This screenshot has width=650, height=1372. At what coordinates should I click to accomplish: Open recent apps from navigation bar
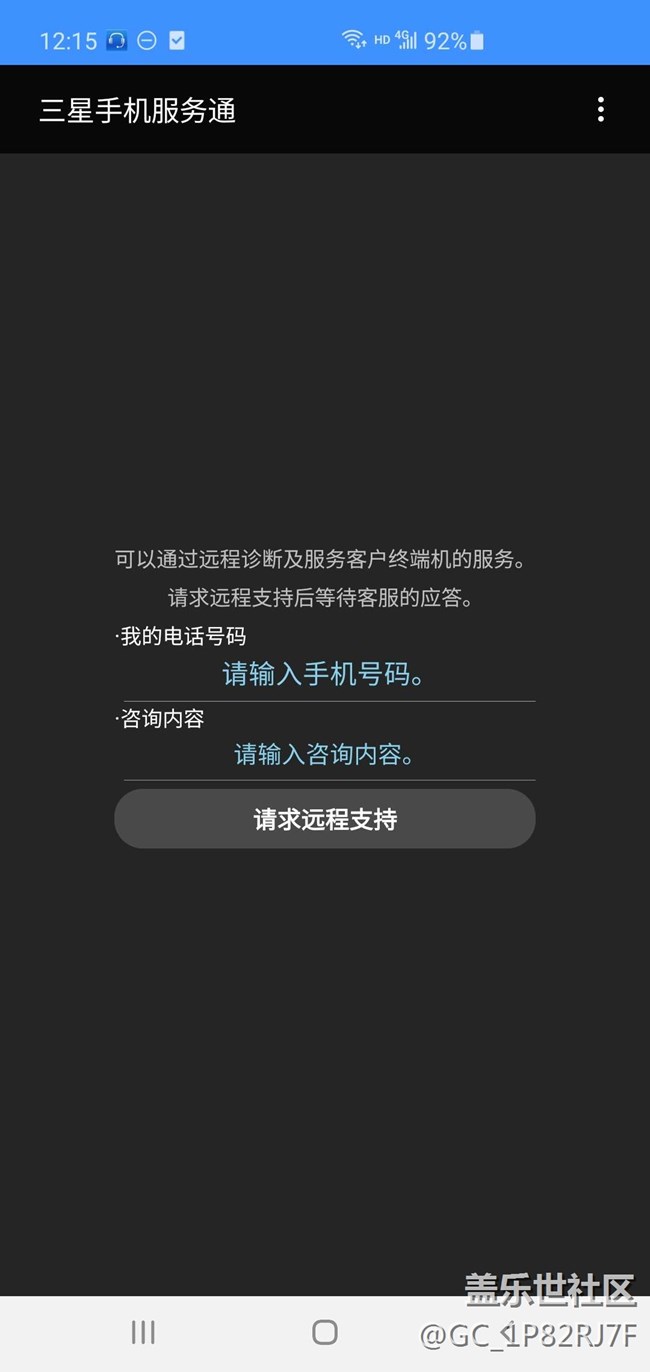point(143,1332)
